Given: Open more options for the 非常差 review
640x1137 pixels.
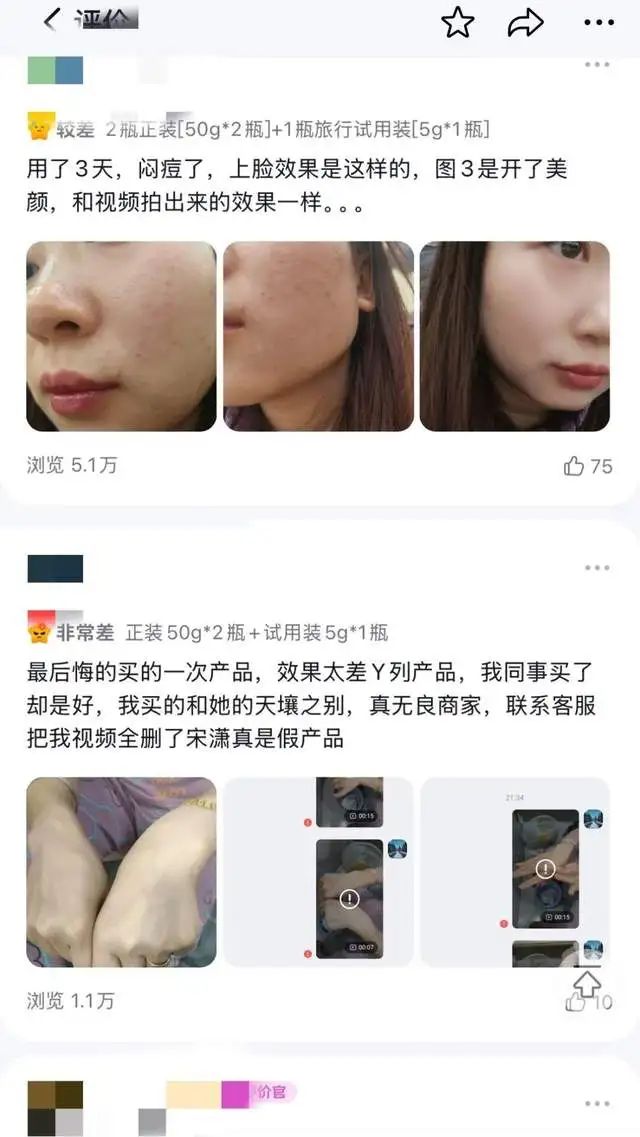Looking at the screenshot, I should 597,568.
